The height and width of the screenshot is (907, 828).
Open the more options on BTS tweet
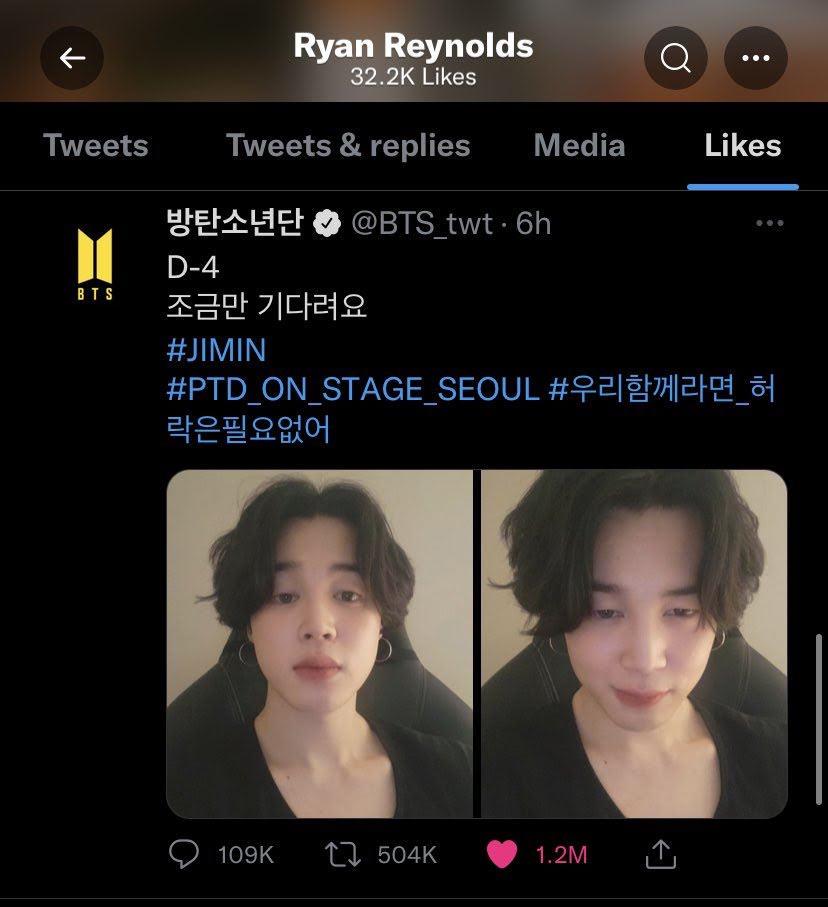pyautogui.click(x=769, y=224)
